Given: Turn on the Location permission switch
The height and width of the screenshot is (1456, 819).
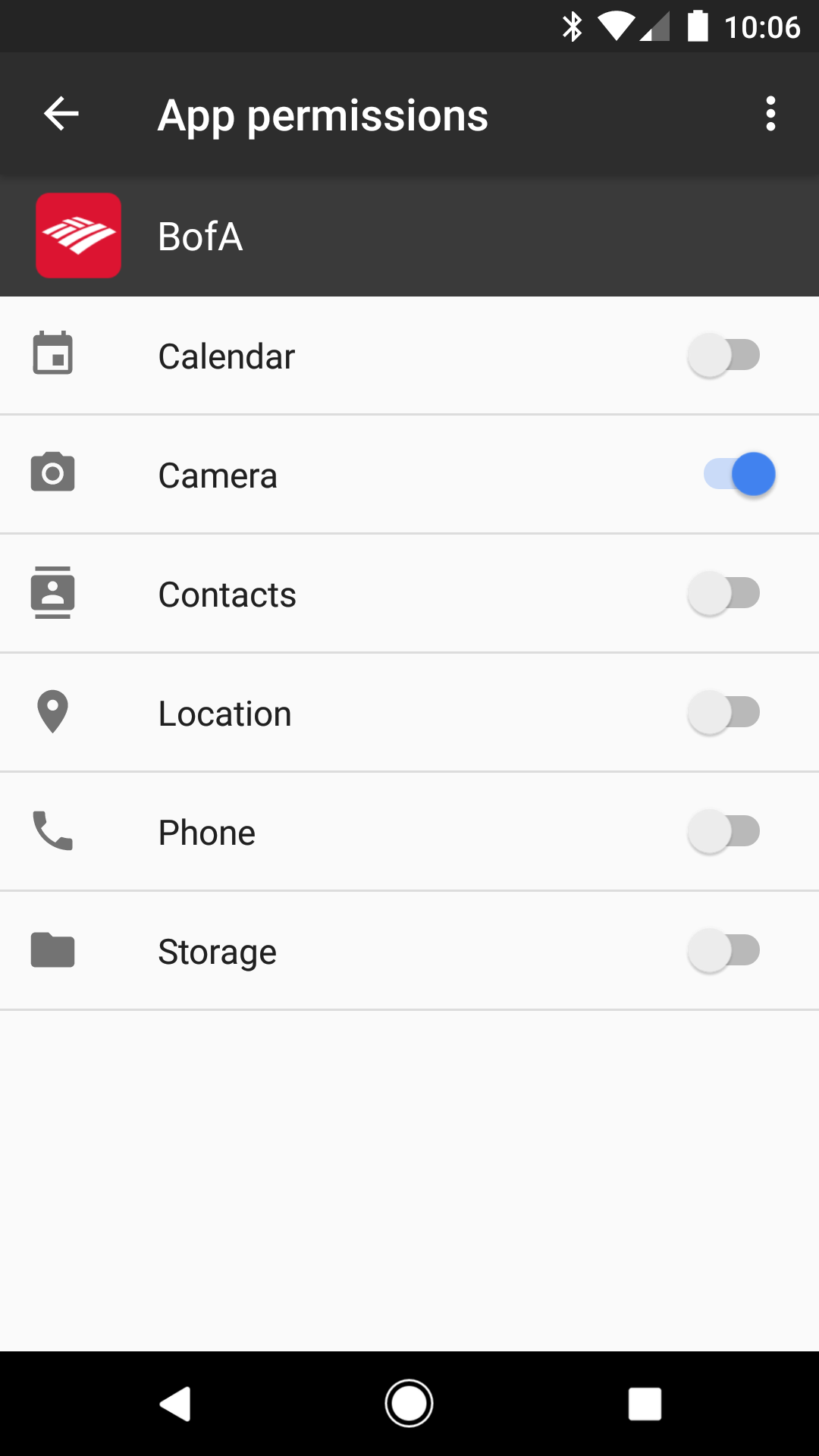Looking at the screenshot, I should (x=723, y=711).
